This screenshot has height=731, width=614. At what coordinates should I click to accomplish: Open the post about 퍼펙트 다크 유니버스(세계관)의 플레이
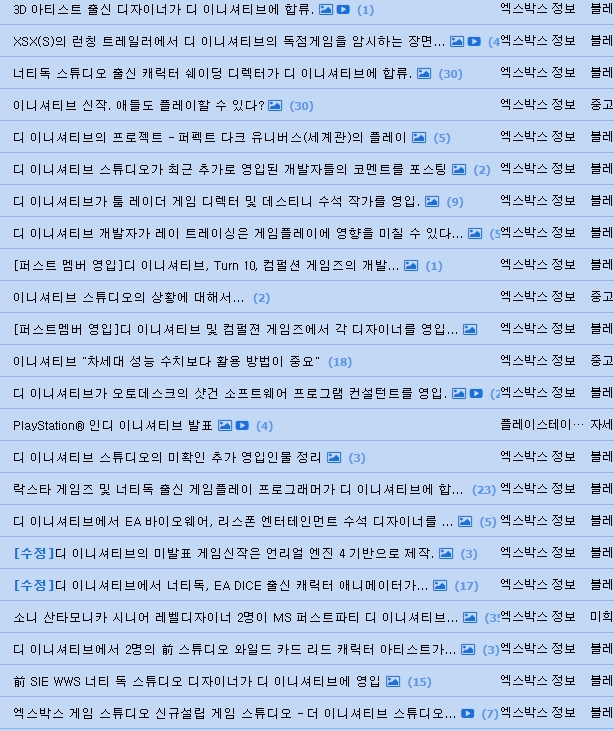[210, 137]
